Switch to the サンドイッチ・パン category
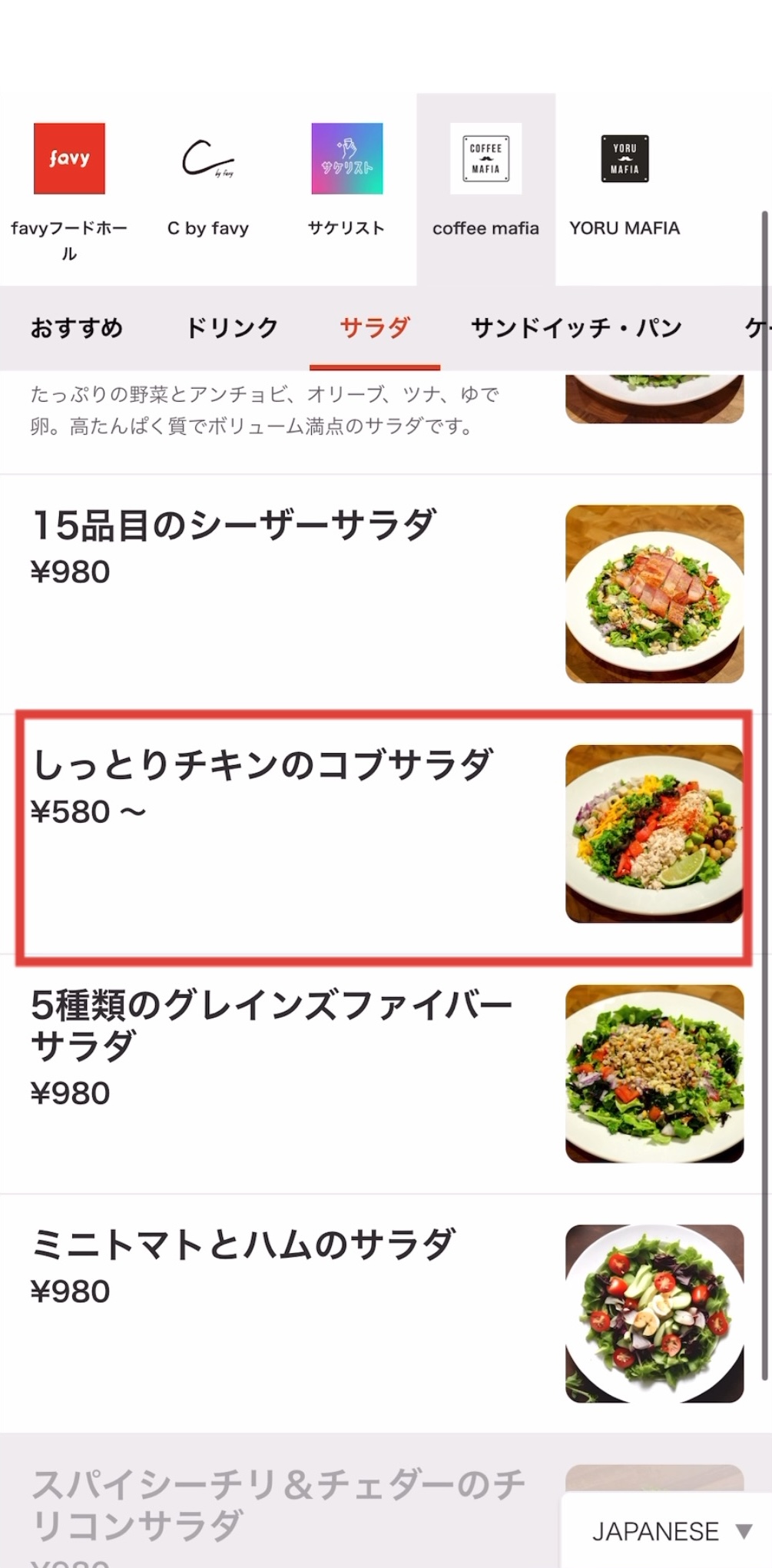This screenshot has width=772, height=1568. 576,328
